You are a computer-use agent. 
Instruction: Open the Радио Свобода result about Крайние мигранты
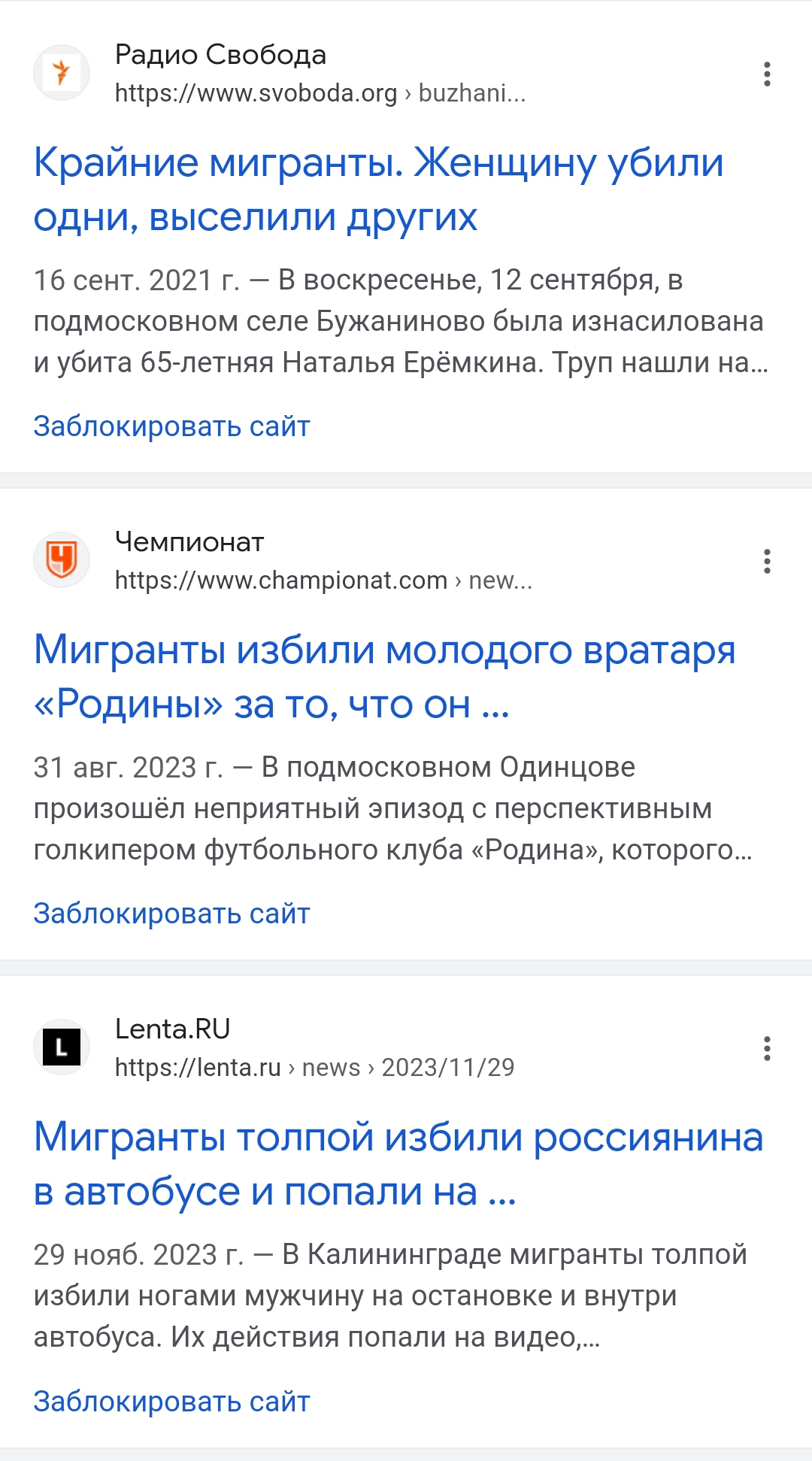coord(379,189)
